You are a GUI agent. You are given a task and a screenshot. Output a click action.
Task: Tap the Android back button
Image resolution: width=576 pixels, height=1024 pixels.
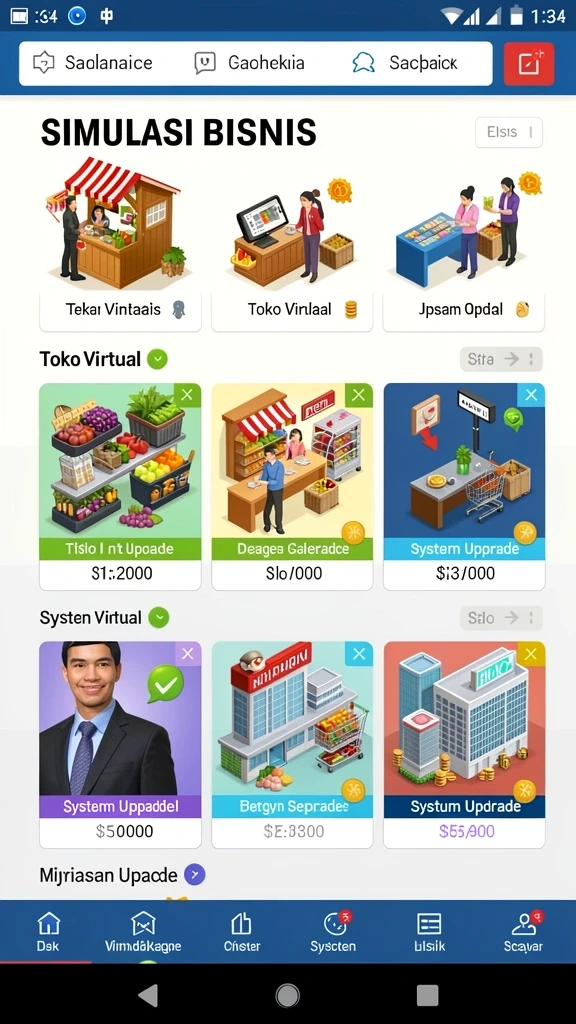pyautogui.click(x=148, y=995)
